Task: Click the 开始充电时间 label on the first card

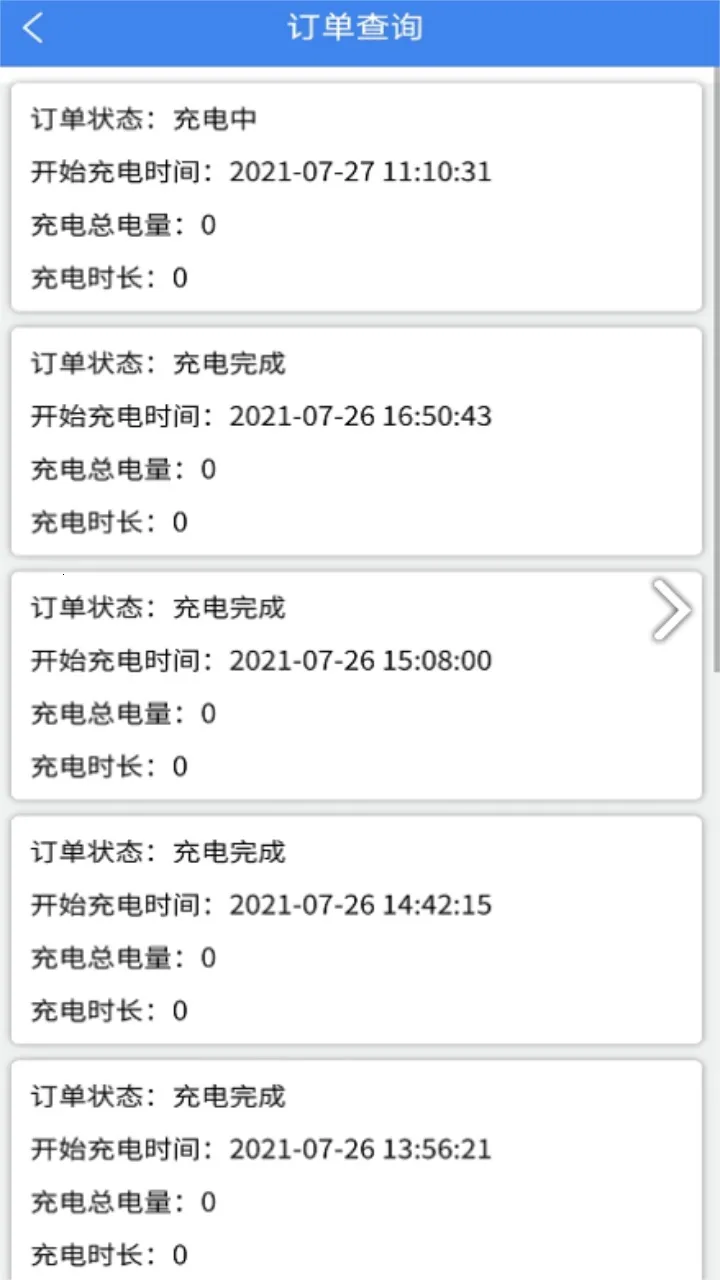Action: [120, 171]
